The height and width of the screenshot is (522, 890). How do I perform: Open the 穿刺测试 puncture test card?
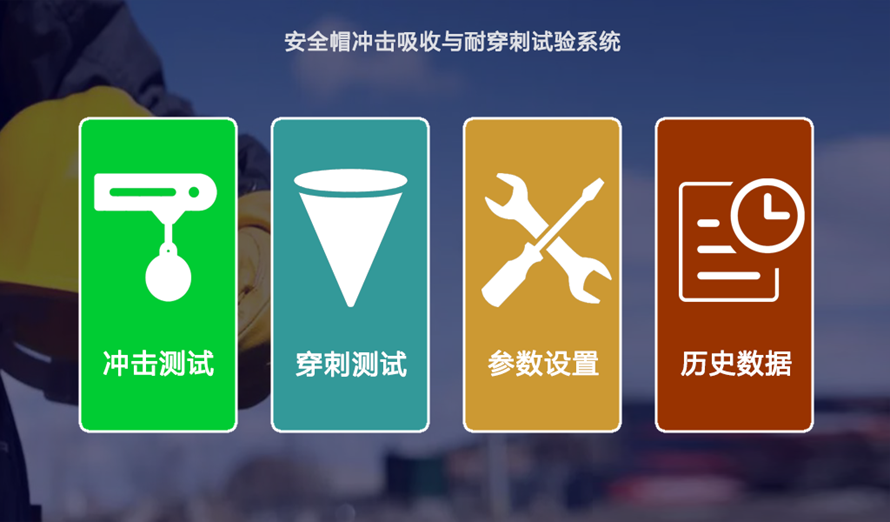click(x=350, y=275)
